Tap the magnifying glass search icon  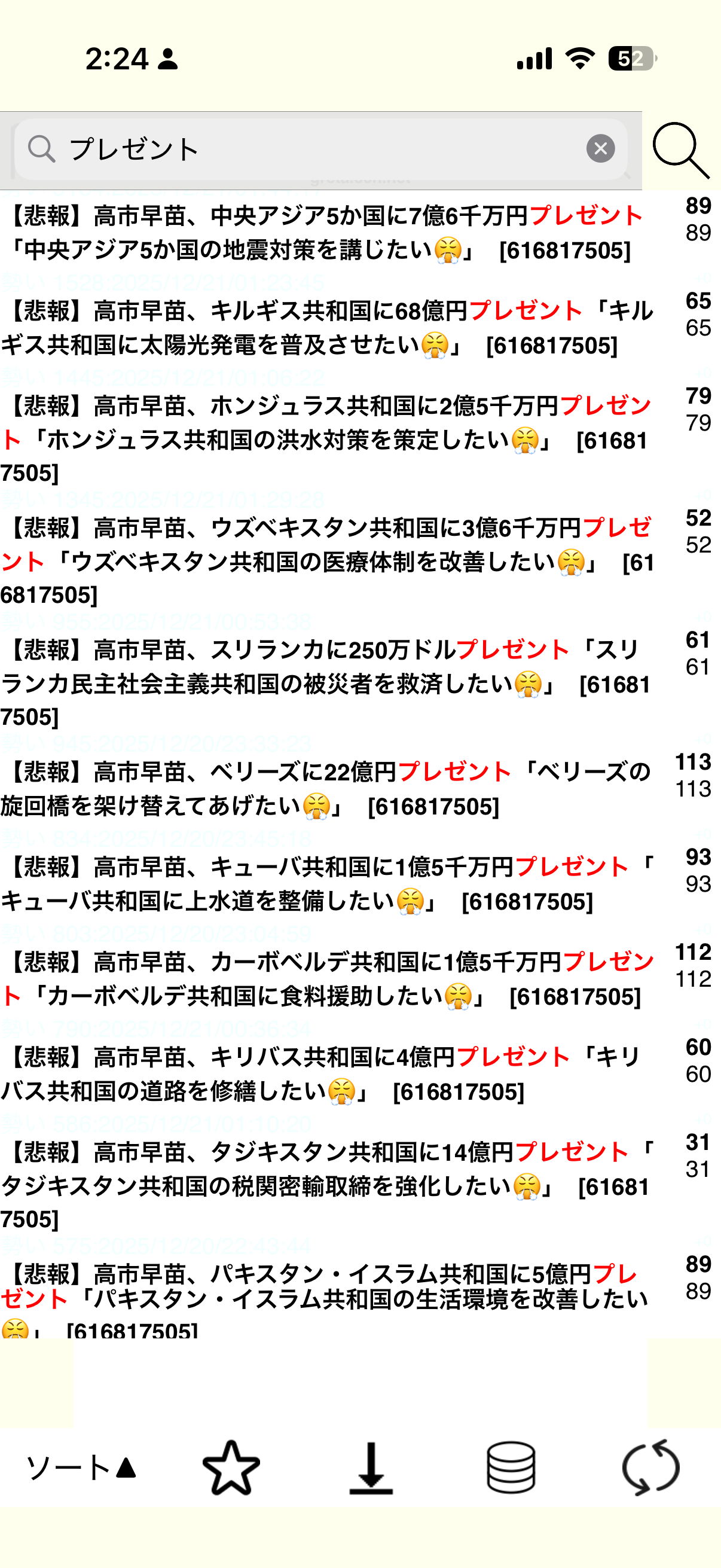(x=680, y=150)
